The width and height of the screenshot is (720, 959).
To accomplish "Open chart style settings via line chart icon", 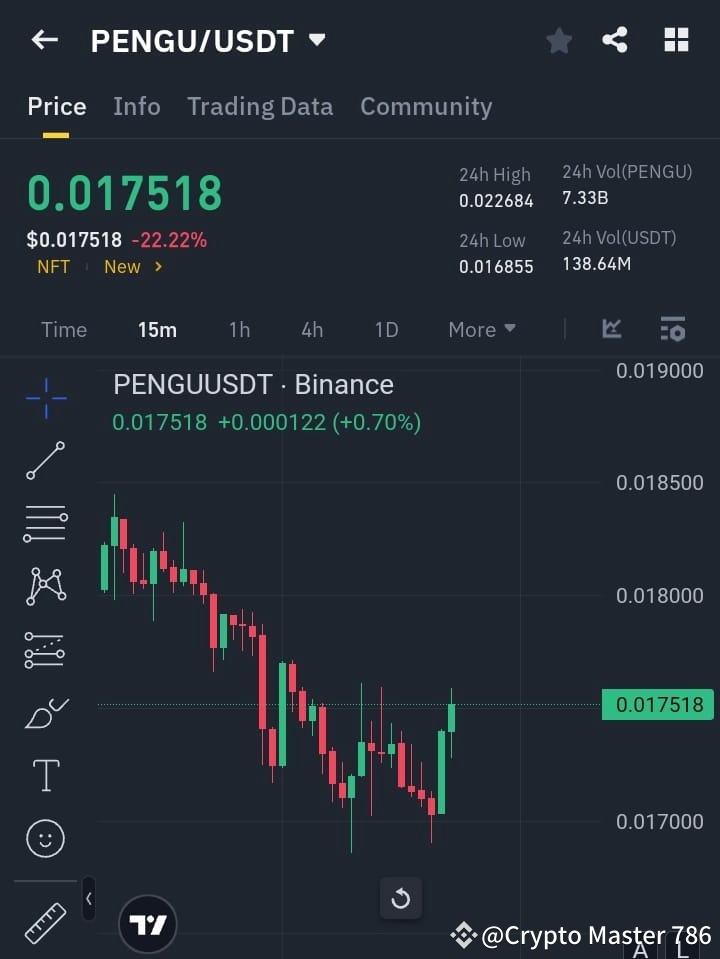I will (x=612, y=329).
